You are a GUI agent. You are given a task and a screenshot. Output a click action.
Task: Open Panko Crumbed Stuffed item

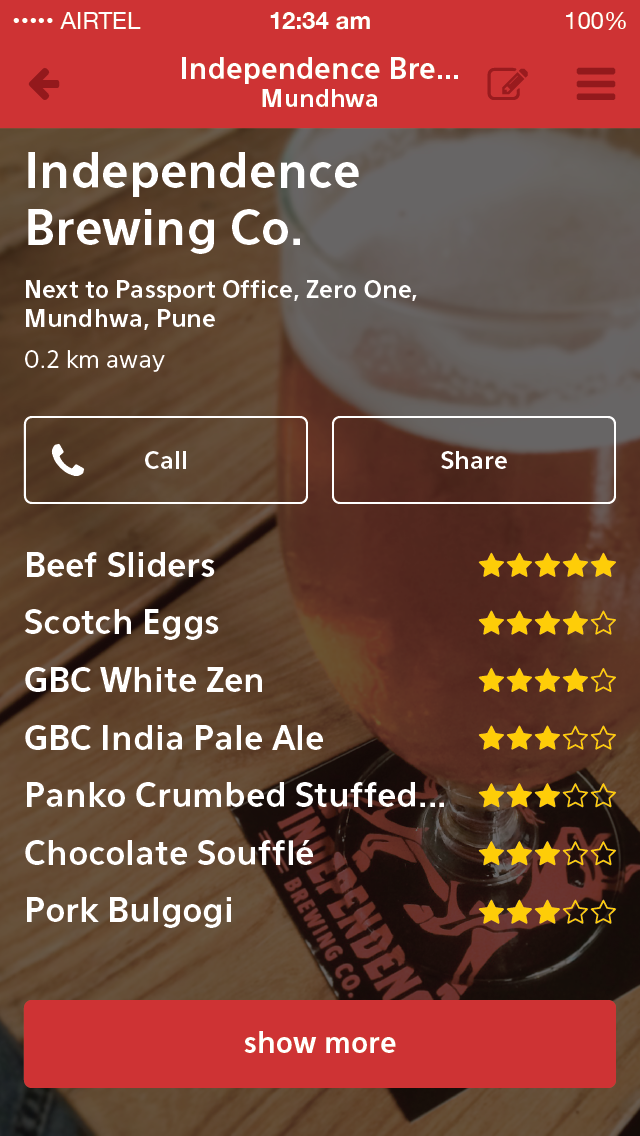234,796
